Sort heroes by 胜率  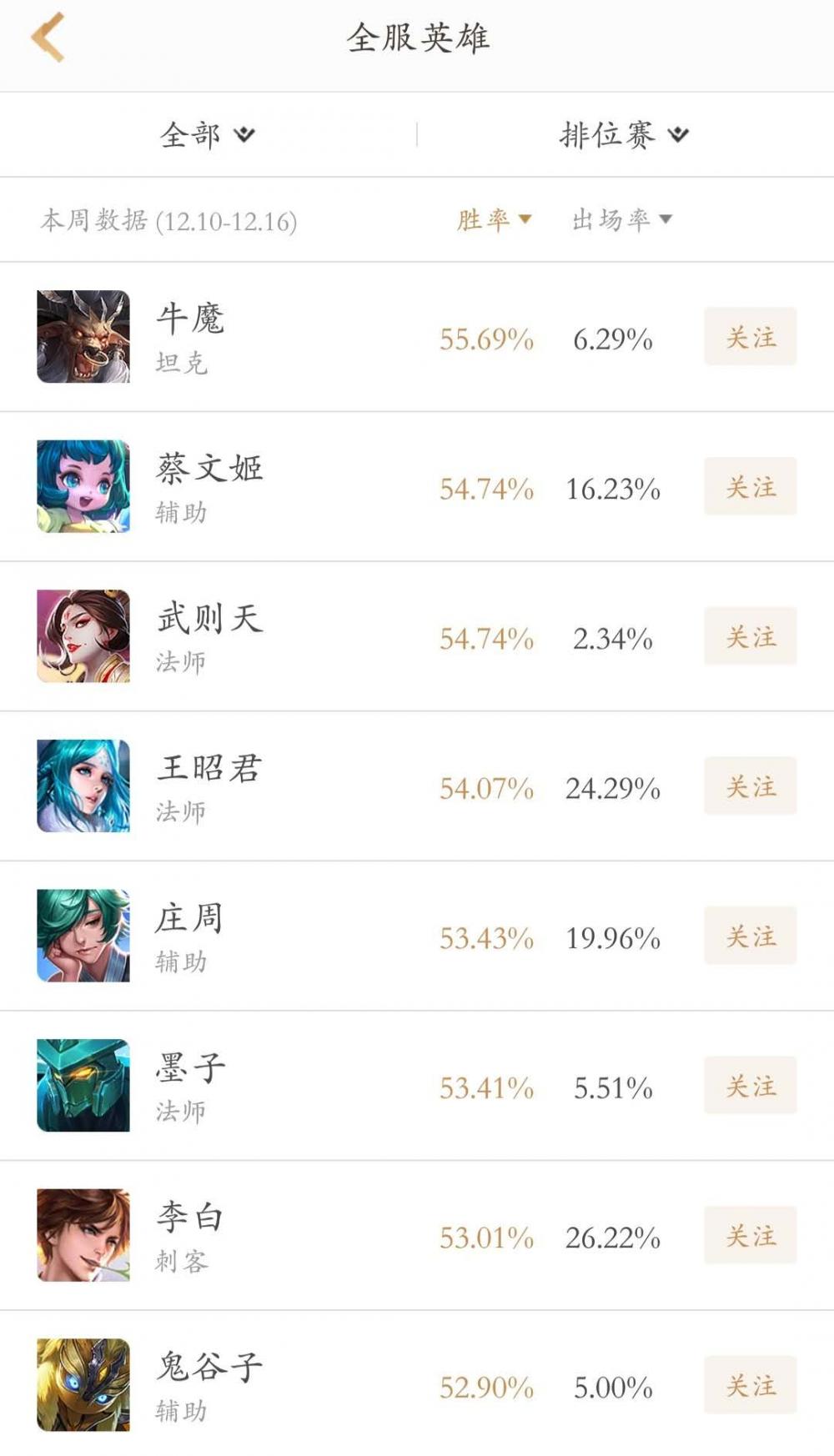pos(493,220)
